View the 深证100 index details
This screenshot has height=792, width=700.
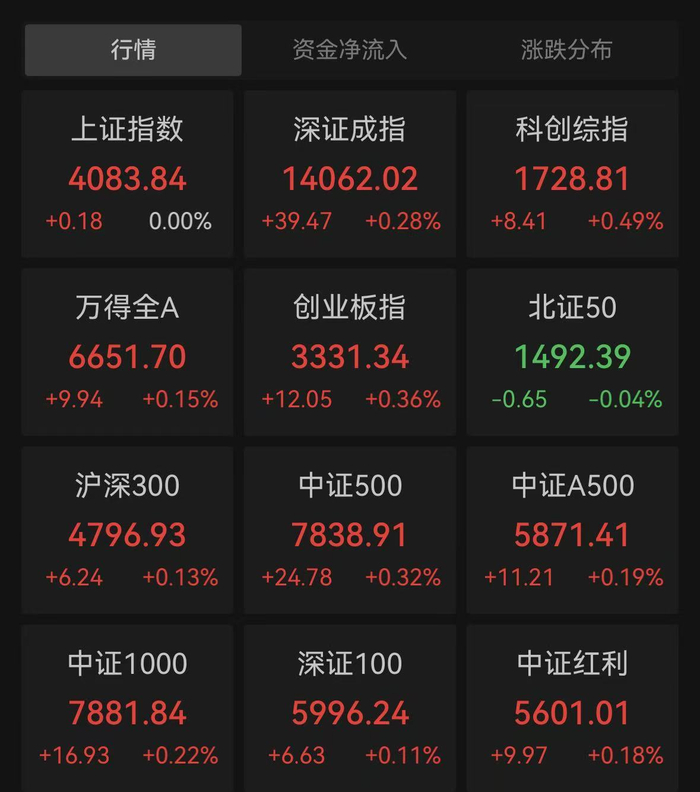pyautogui.click(x=350, y=709)
